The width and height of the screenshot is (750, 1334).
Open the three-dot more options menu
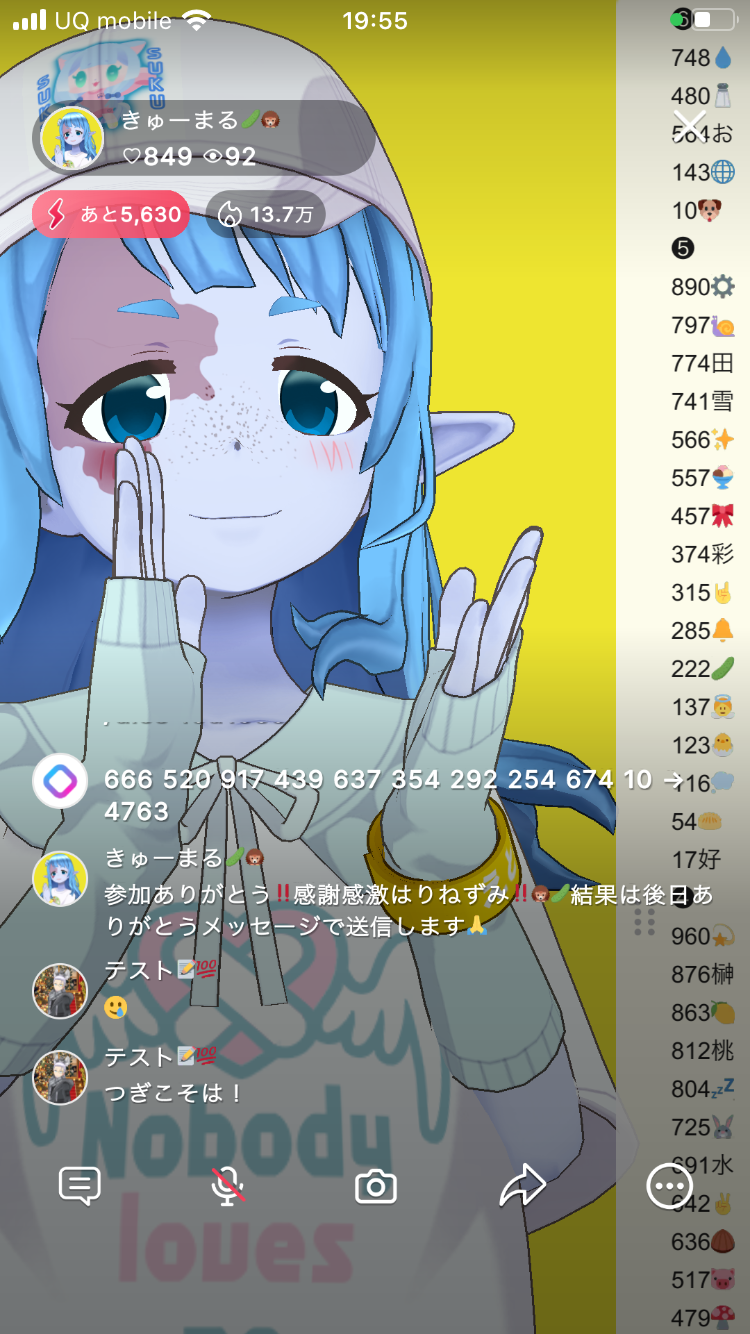click(669, 1187)
